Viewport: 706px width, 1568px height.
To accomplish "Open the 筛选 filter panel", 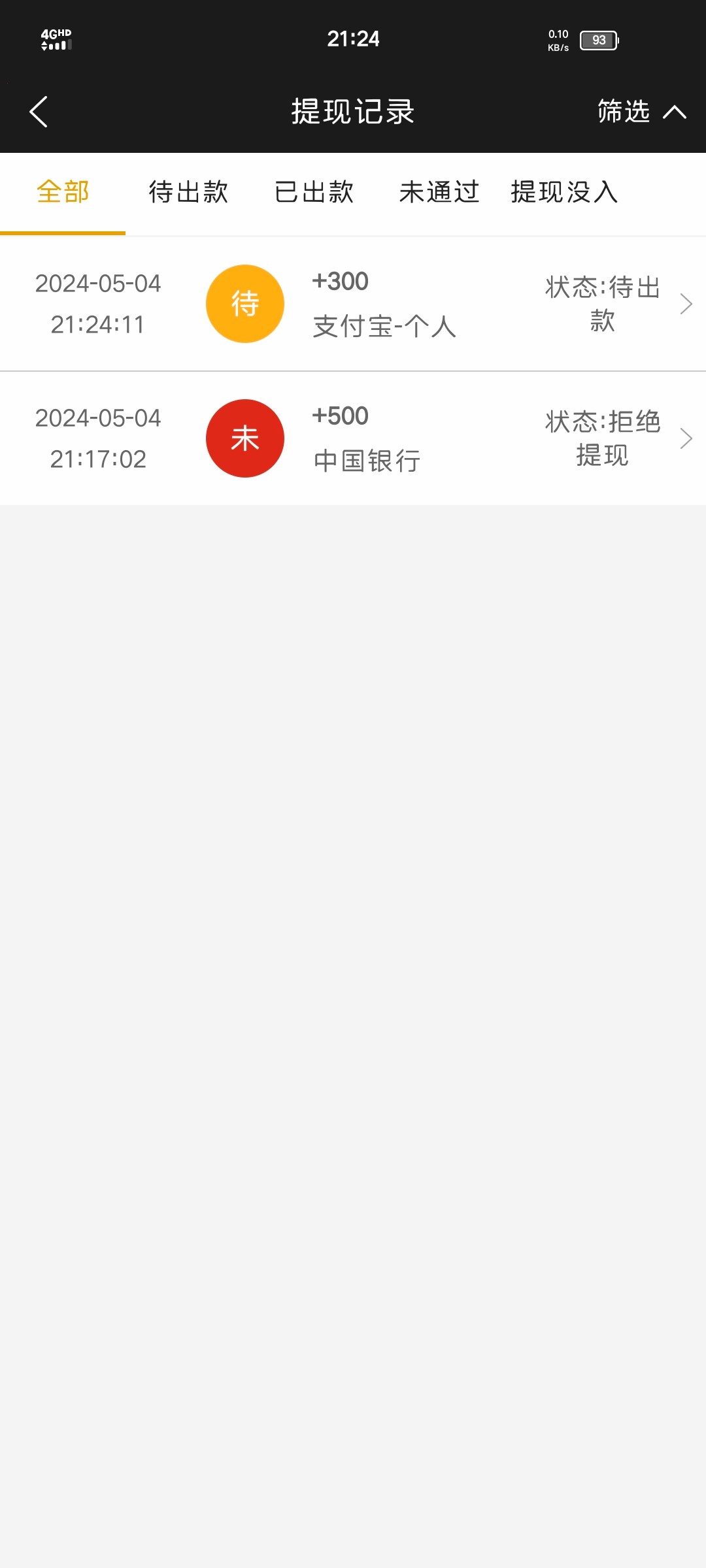I will 622,112.
